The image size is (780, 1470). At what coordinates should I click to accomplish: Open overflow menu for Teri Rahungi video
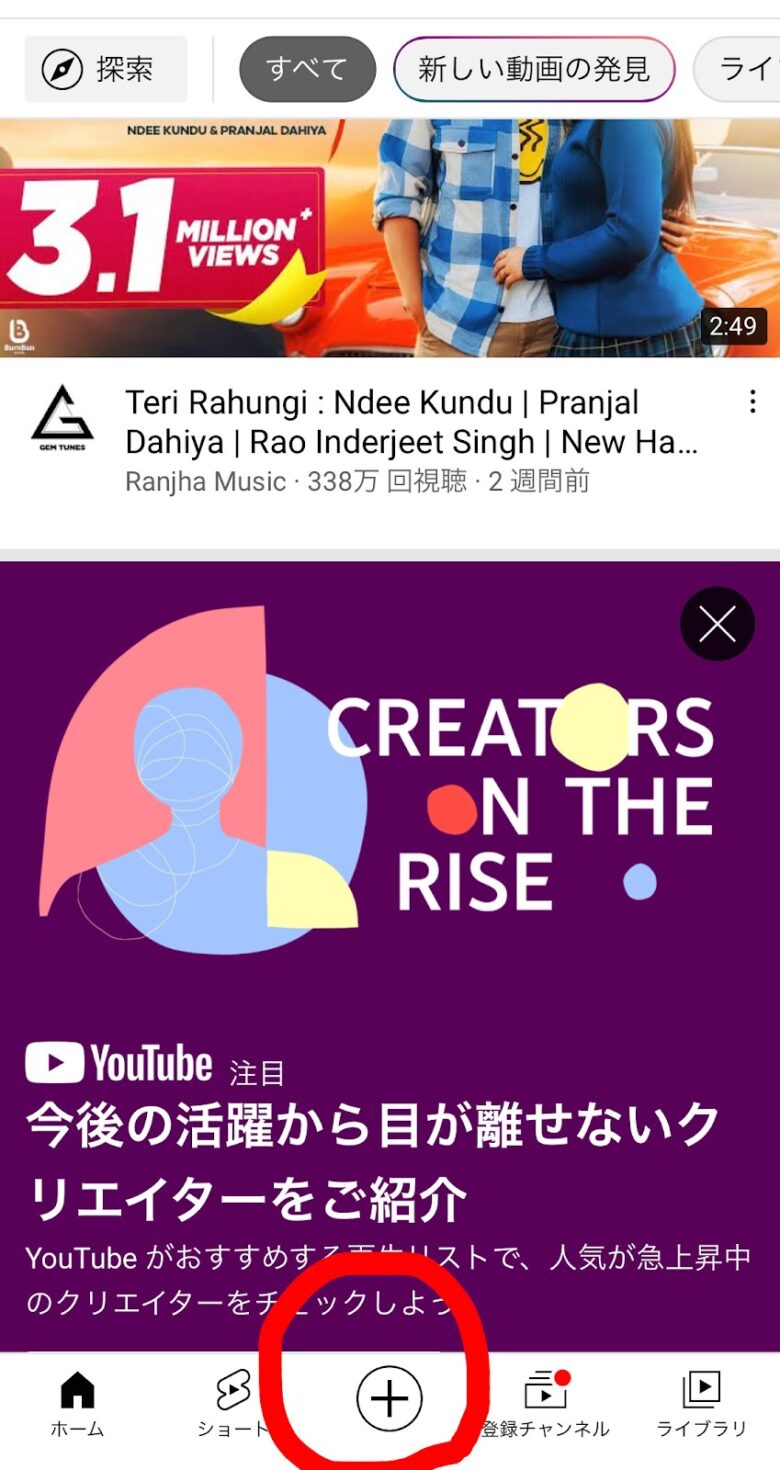click(752, 403)
